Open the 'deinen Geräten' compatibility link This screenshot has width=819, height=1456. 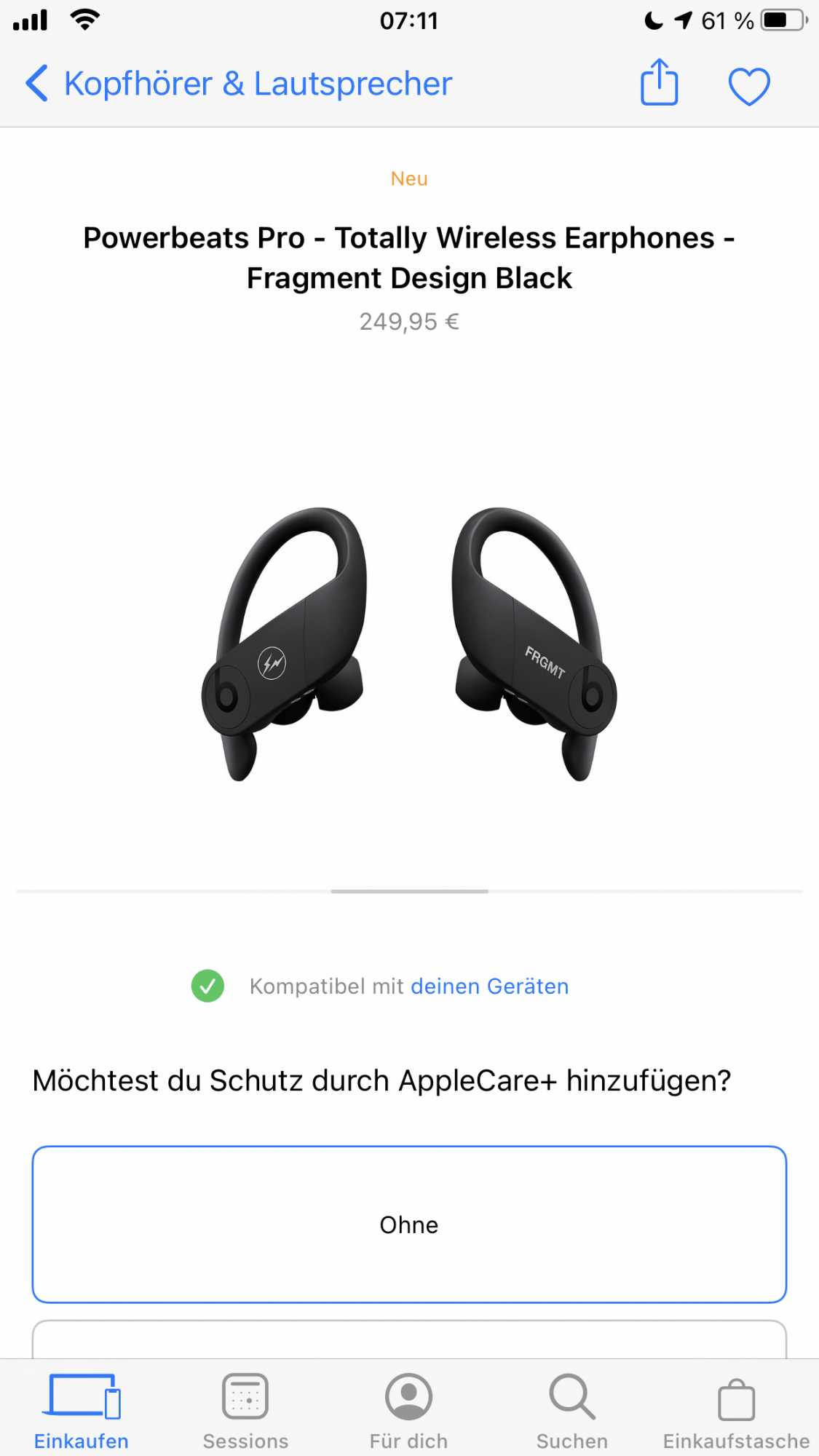click(489, 986)
